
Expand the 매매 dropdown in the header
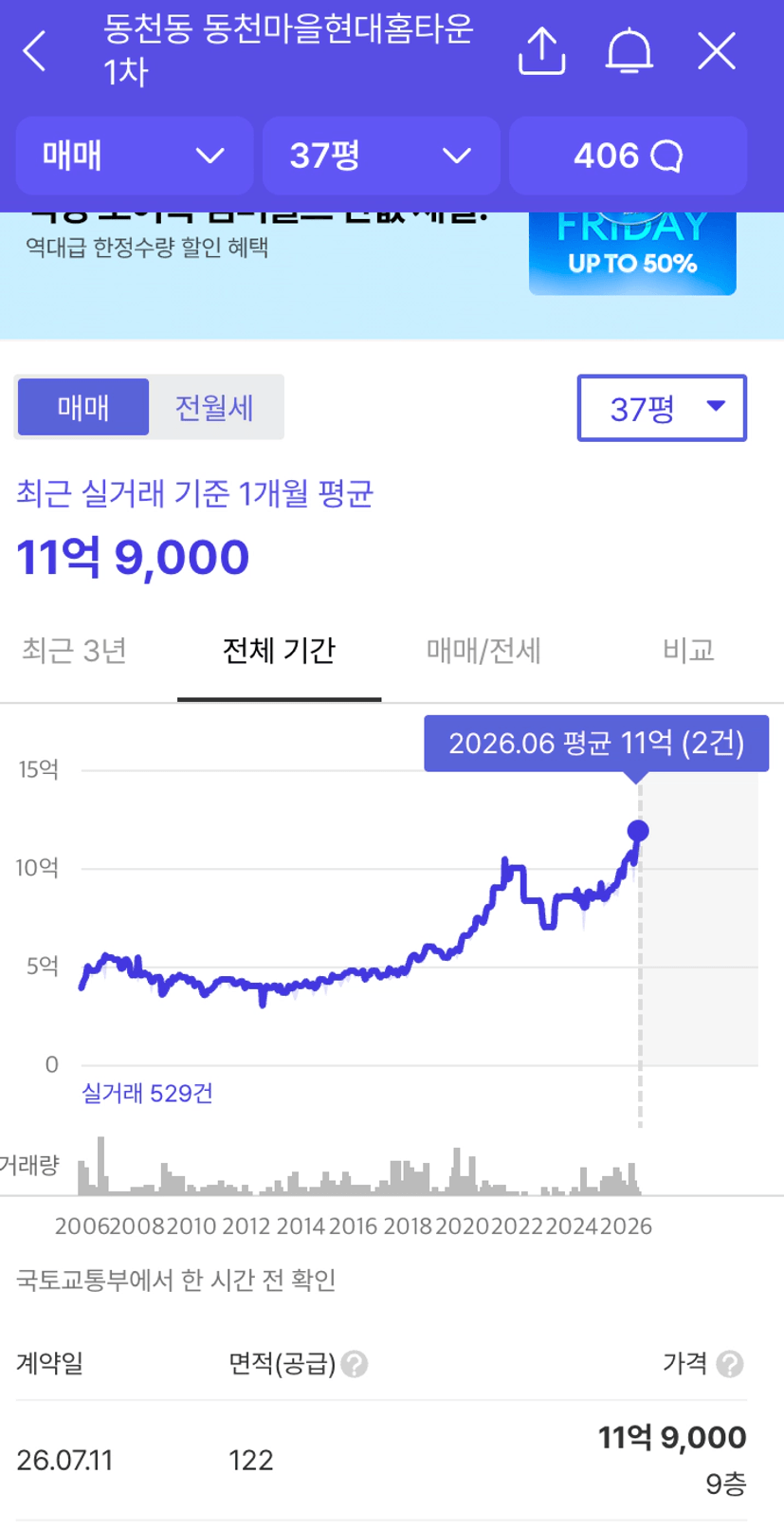[x=135, y=156]
